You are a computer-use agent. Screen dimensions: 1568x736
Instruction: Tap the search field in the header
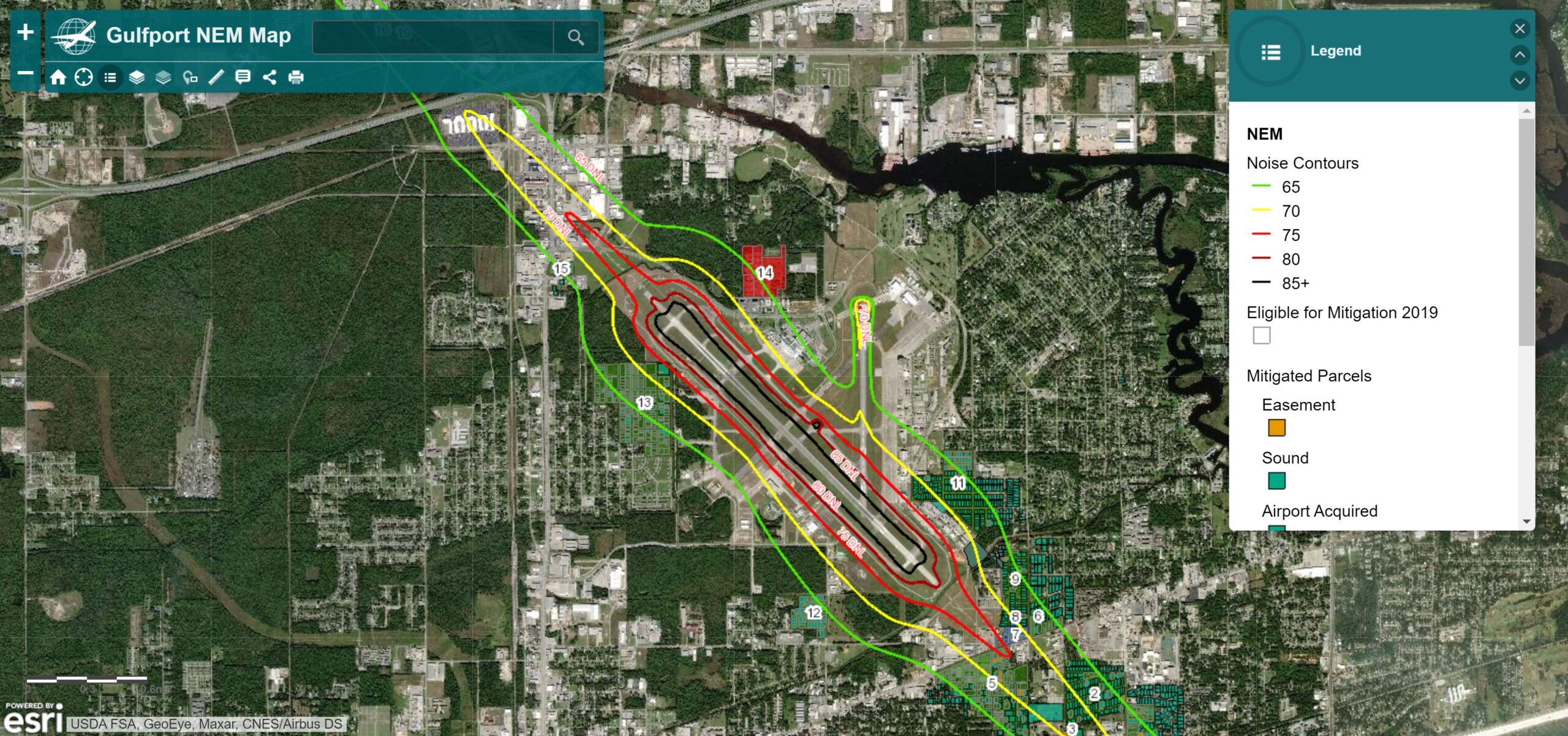pos(432,37)
